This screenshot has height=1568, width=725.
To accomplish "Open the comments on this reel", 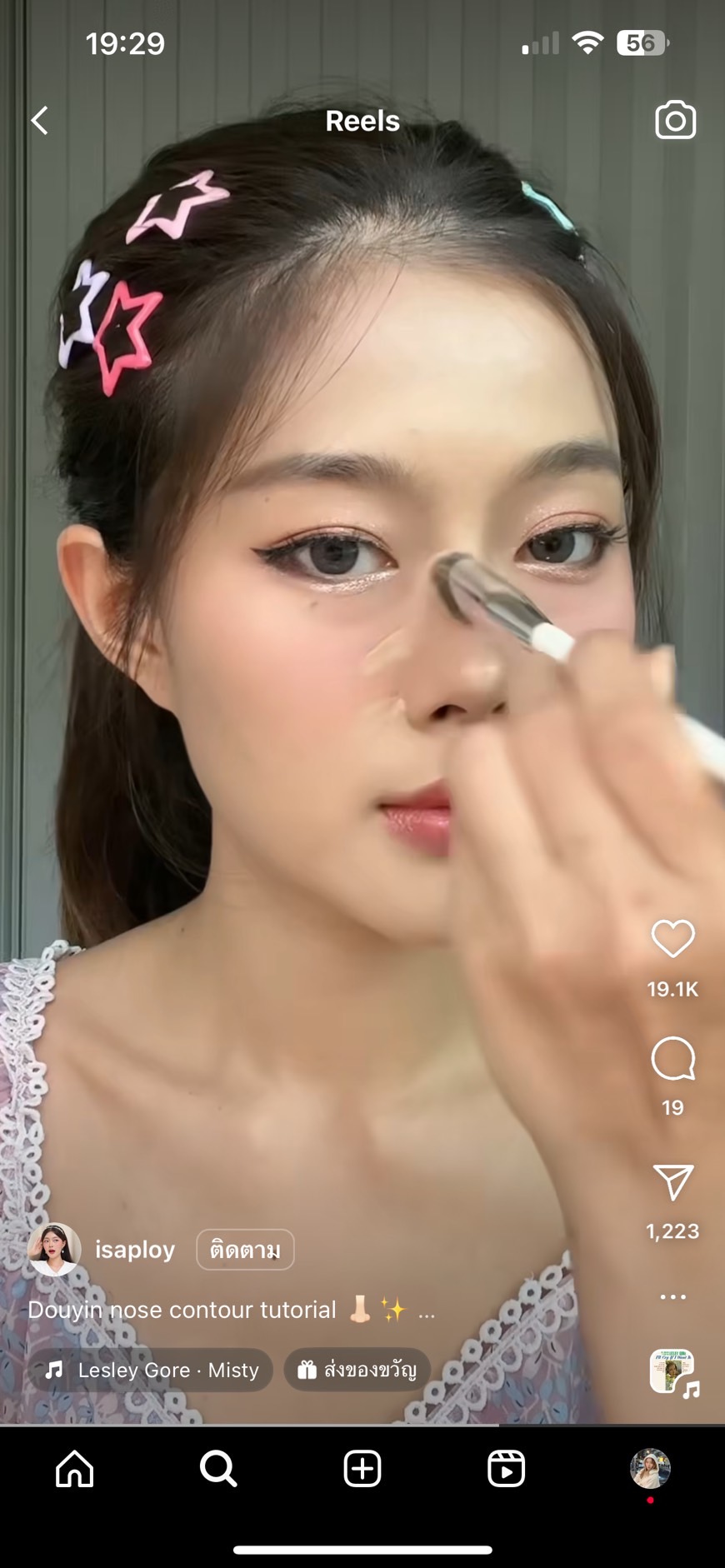I will 672,1059.
